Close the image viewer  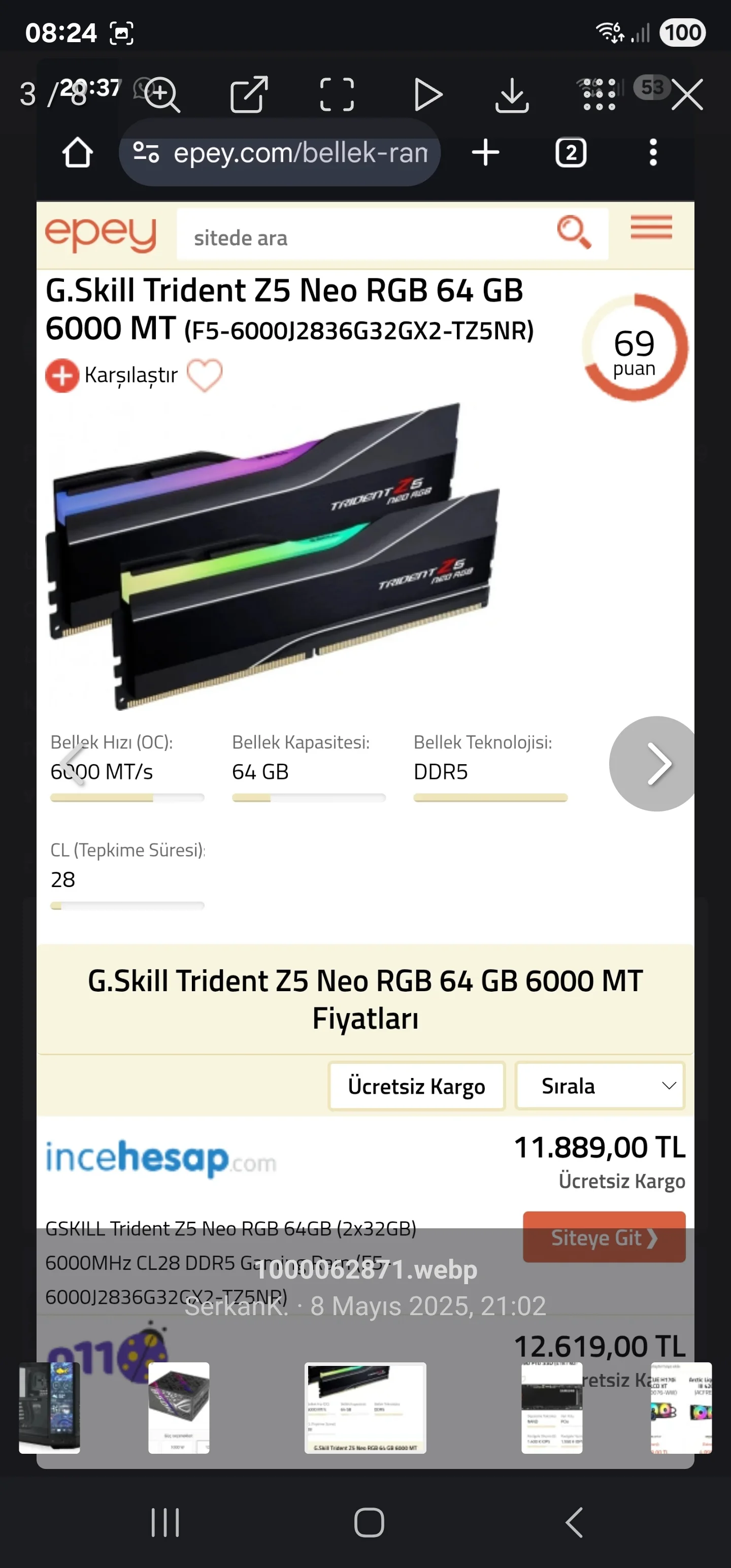(687, 95)
